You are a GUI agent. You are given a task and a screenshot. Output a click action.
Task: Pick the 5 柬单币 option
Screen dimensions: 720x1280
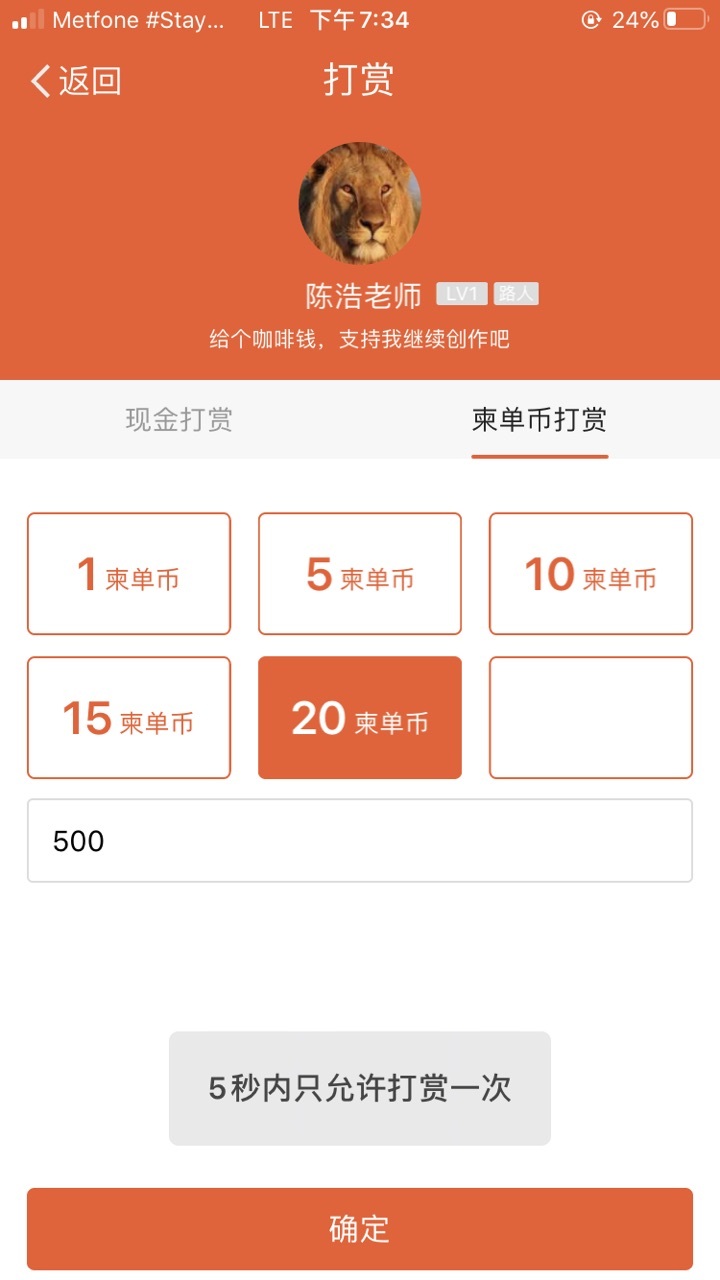point(360,574)
